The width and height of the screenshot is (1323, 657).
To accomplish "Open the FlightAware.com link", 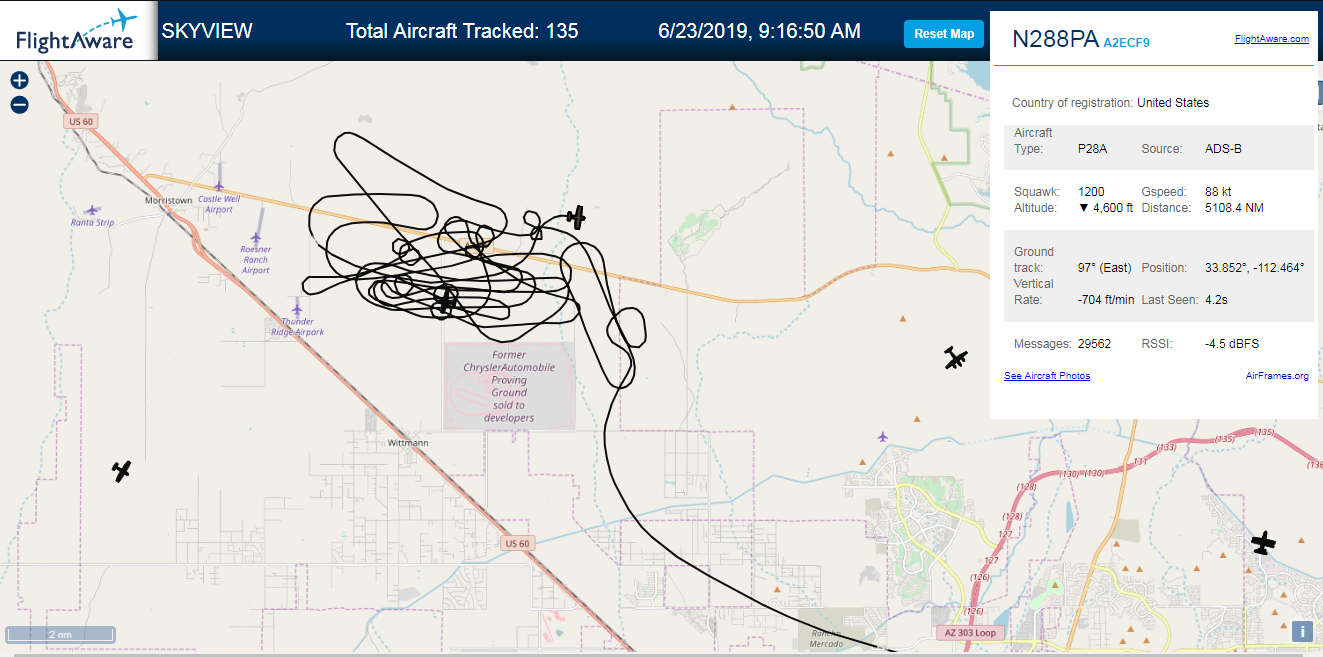I will point(1271,39).
